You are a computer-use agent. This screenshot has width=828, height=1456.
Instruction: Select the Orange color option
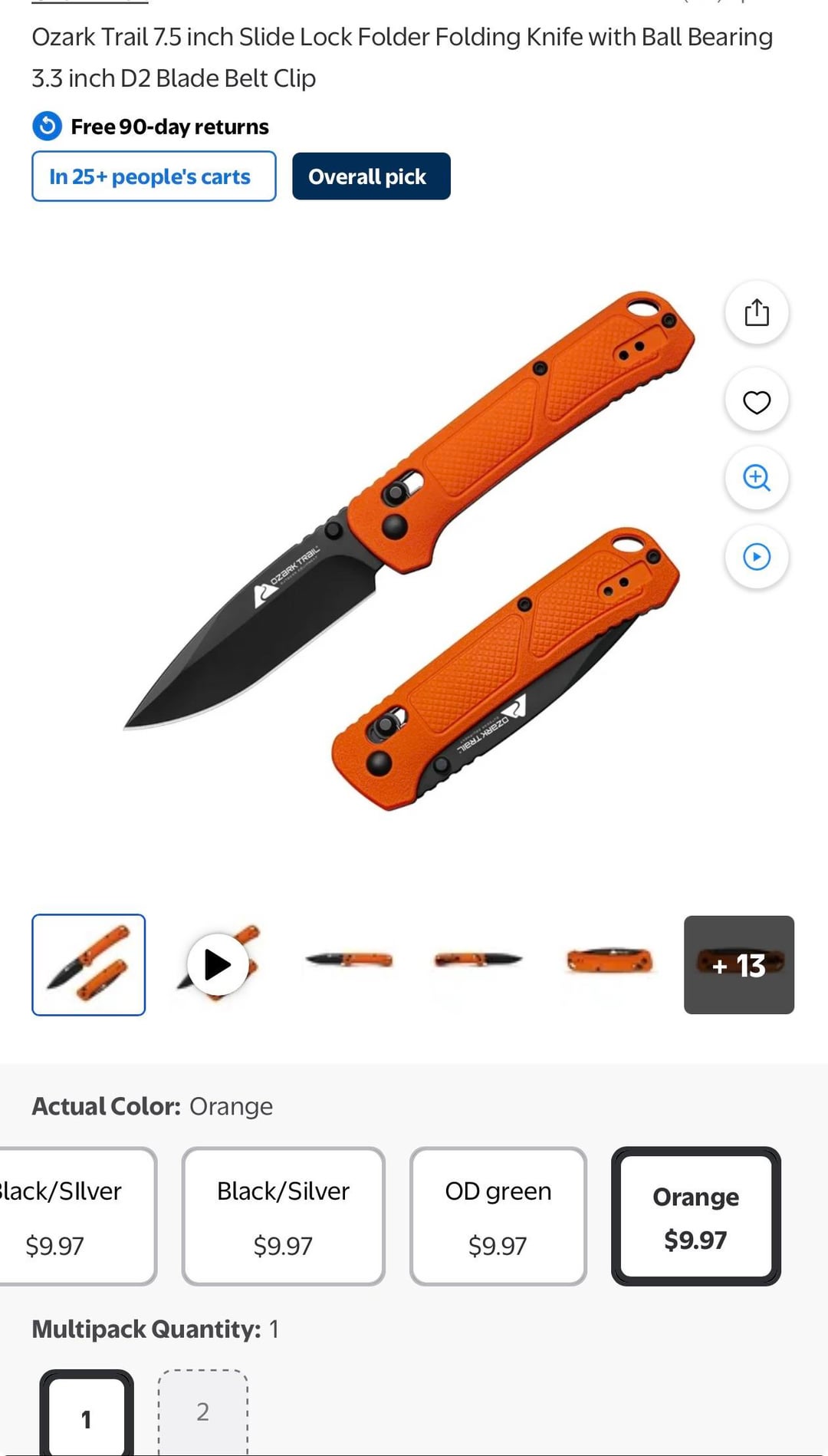pyautogui.click(x=695, y=1216)
